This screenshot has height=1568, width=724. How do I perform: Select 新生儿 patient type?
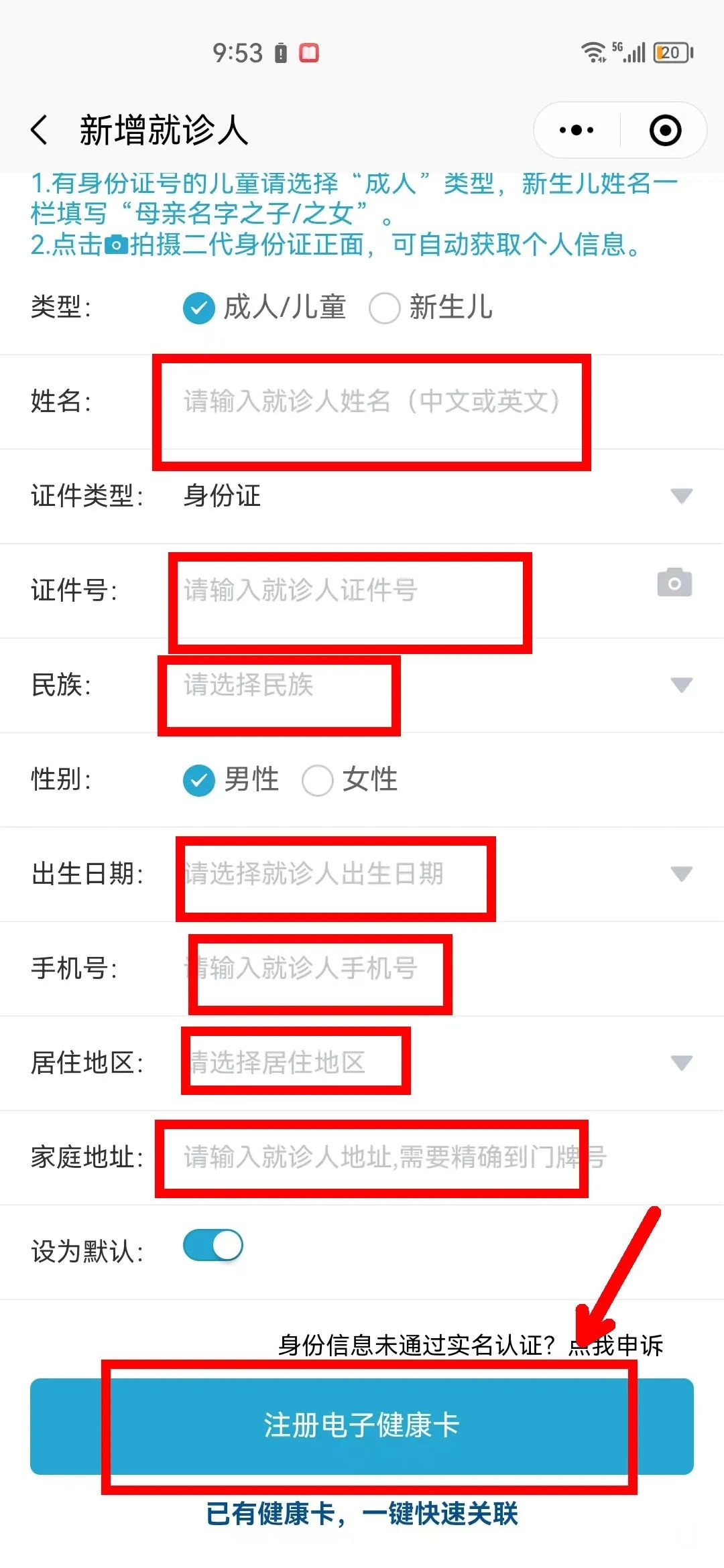click(385, 308)
